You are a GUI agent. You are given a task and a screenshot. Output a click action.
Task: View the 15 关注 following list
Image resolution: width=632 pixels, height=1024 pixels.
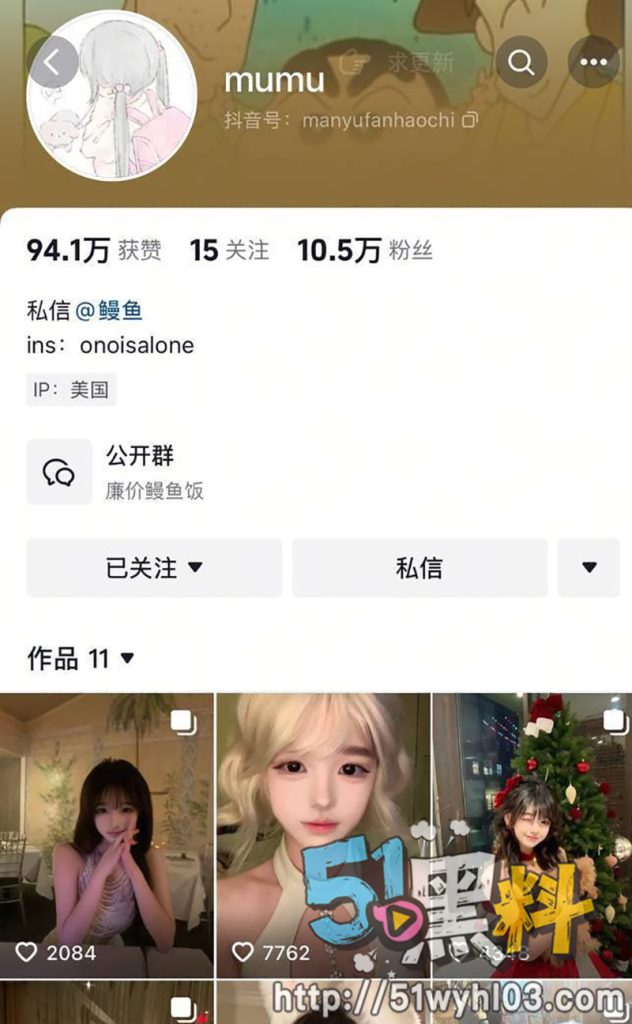(x=229, y=250)
